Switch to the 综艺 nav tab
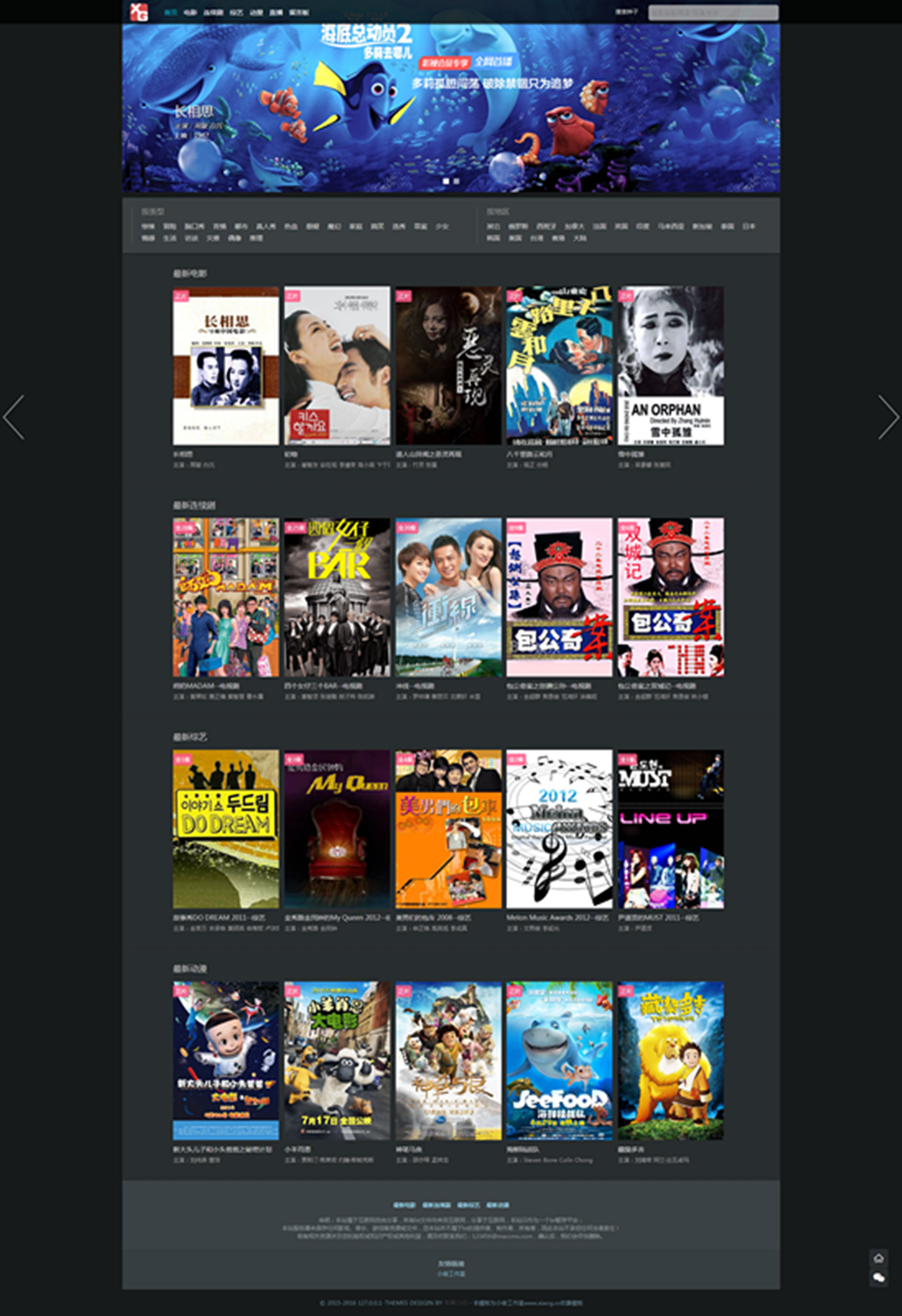The image size is (902, 1316). click(x=235, y=12)
